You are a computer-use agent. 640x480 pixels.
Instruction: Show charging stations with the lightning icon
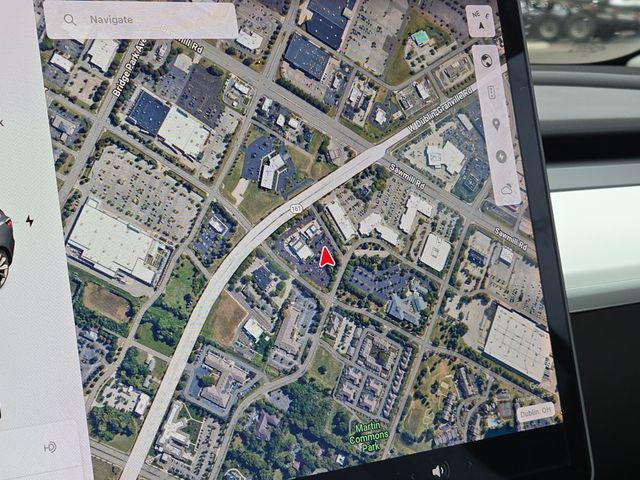pos(501,156)
